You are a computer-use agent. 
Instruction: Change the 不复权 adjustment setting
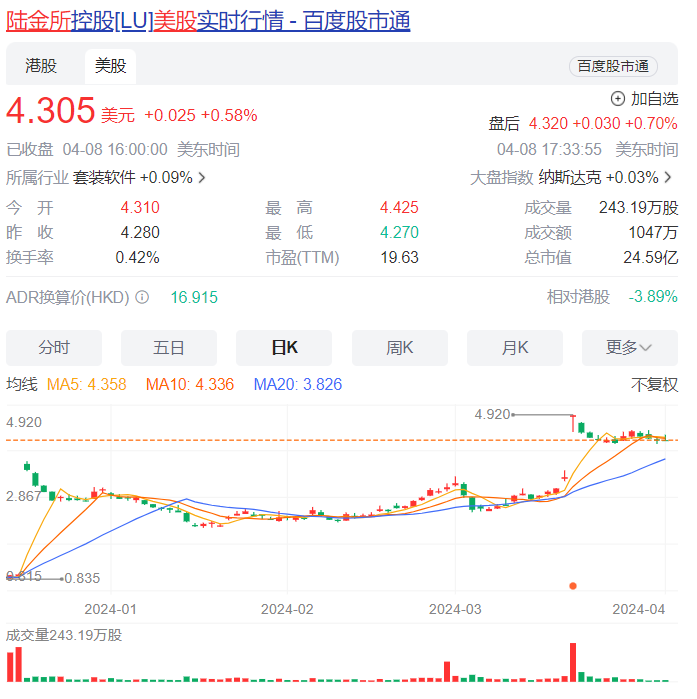654,384
